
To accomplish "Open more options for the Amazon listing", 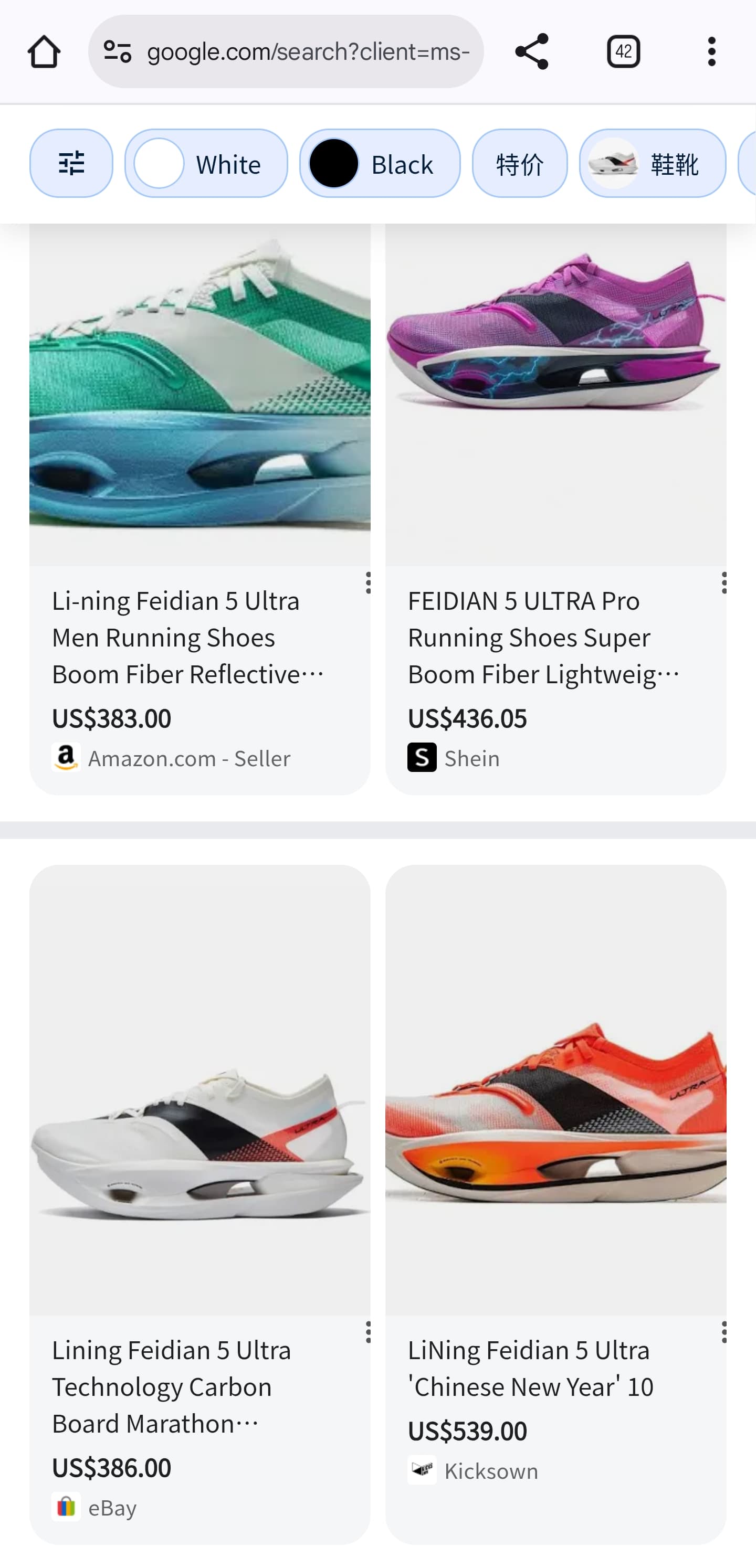I will 368,582.
